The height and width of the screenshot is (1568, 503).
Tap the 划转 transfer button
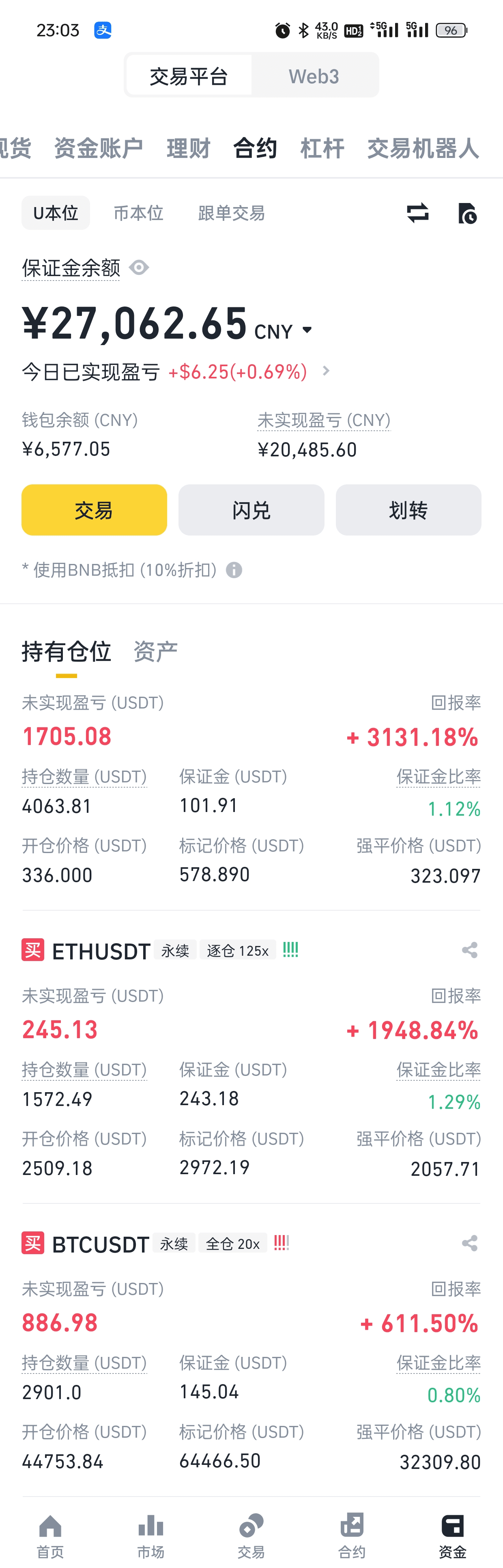coord(408,510)
